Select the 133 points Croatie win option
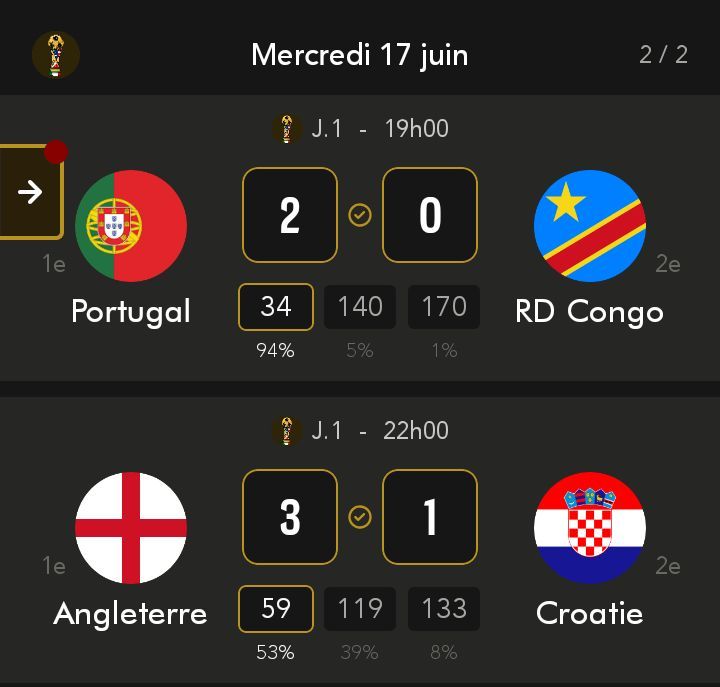The height and width of the screenshot is (687, 720). click(444, 609)
